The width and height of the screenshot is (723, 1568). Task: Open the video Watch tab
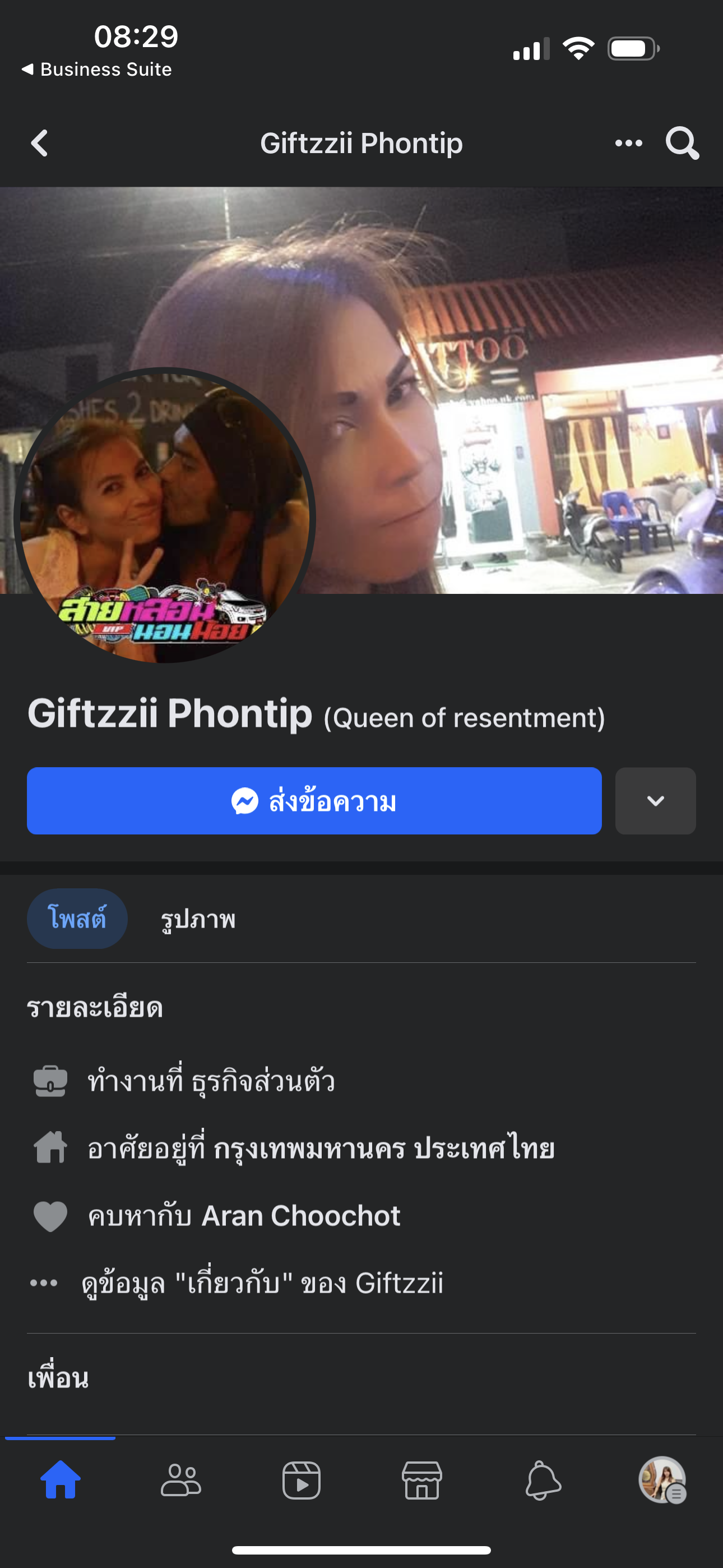click(302, 1480)
